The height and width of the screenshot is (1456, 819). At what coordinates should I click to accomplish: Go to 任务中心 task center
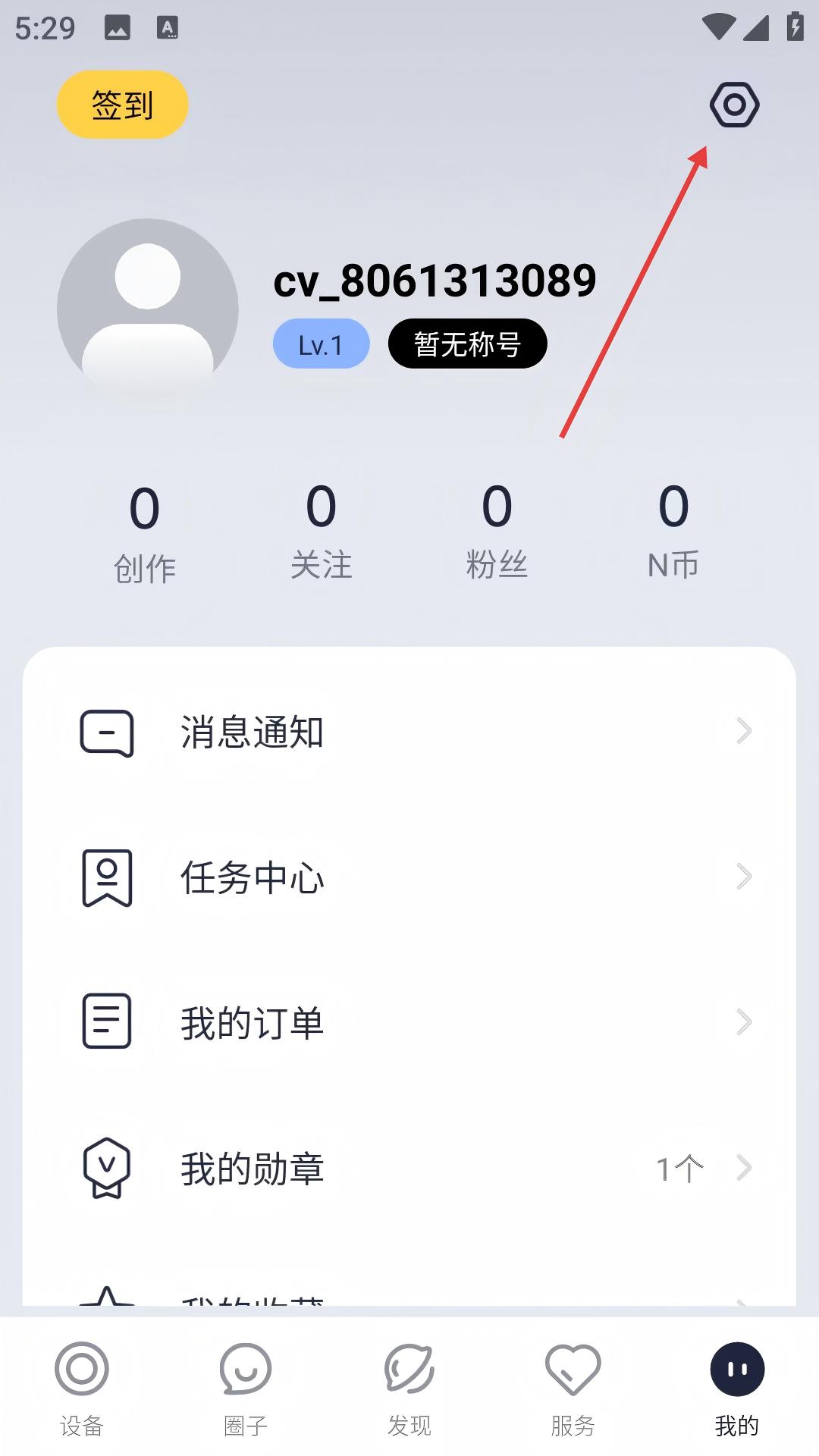409,878
